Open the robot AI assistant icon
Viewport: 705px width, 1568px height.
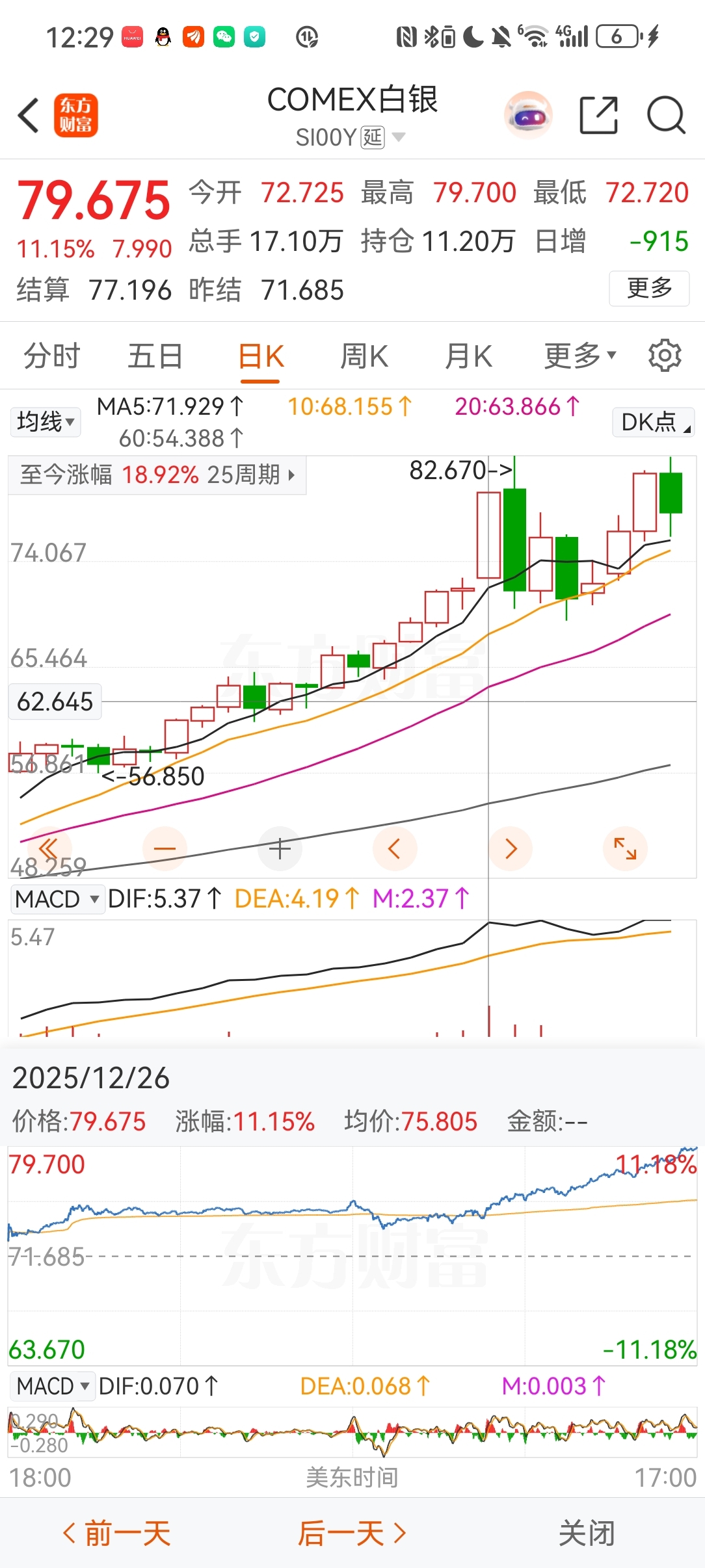(528, 116)
